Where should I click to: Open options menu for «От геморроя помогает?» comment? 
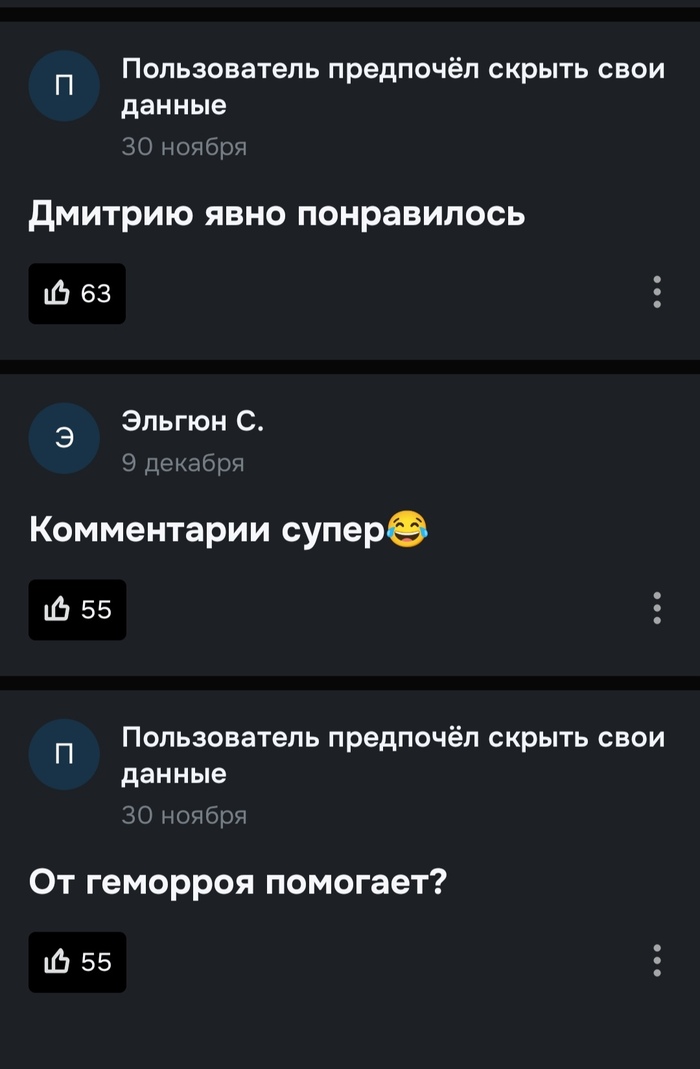(x=657, y=960)
